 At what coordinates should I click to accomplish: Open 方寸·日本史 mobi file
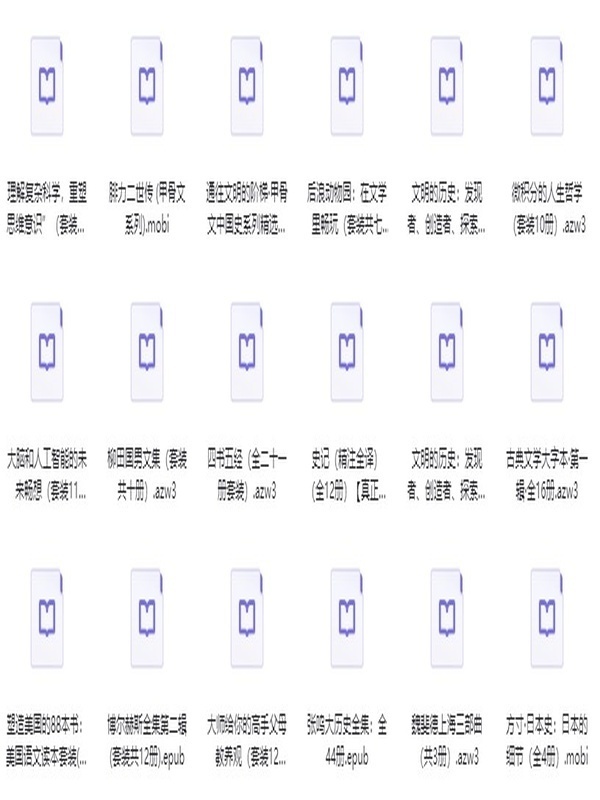click(x=546, y=611)
